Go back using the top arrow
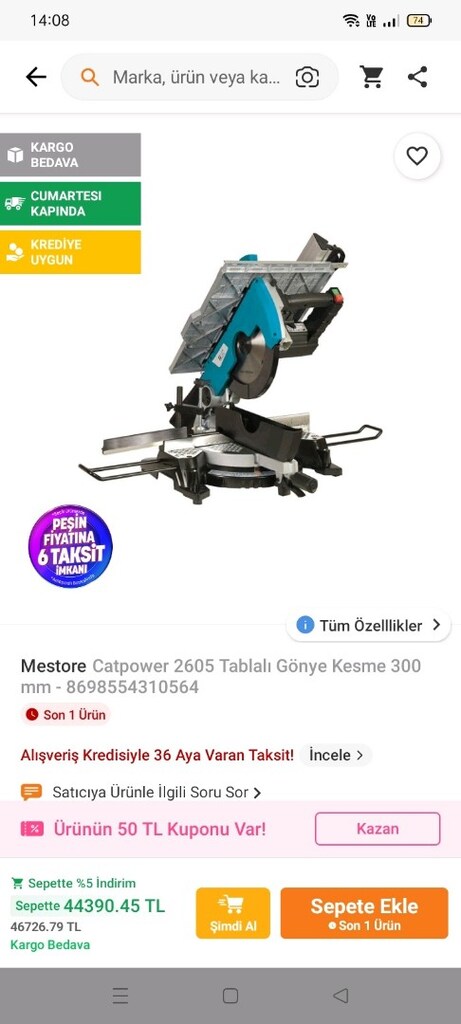Viewport: 461px width, 1024px height. (x=36, y=77)
